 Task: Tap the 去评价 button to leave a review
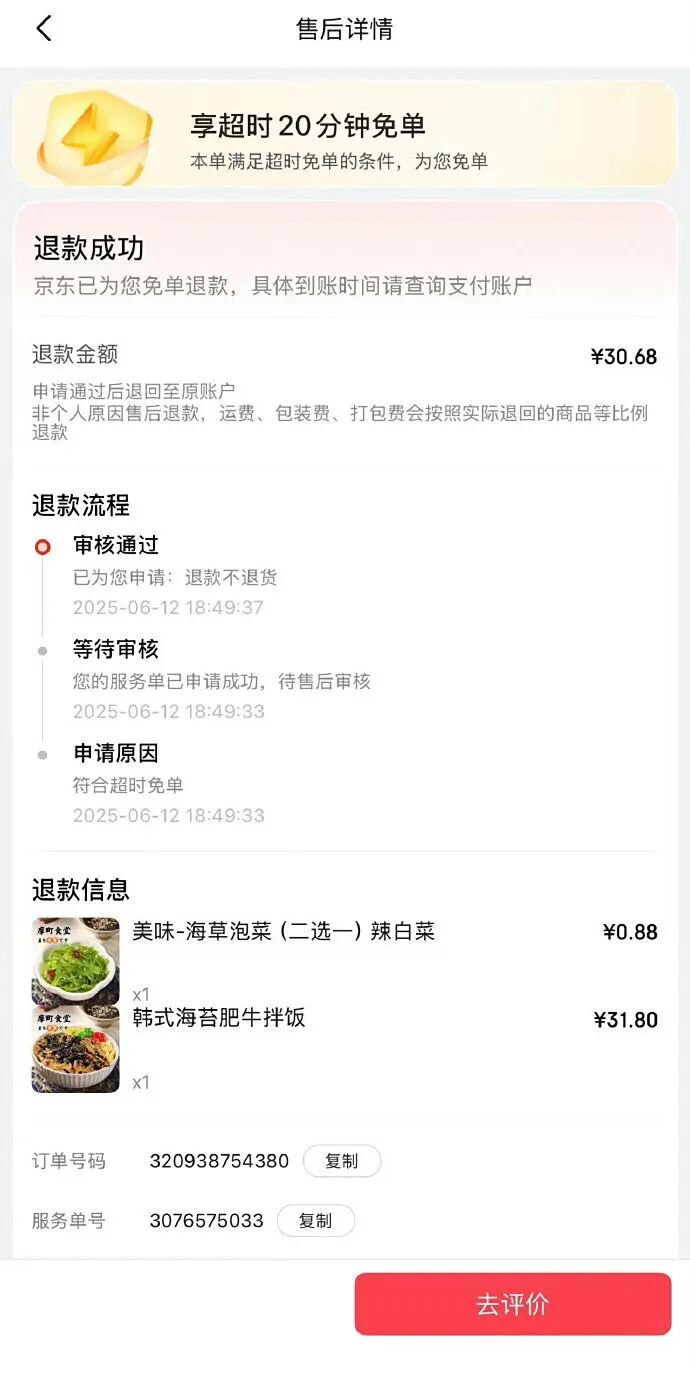(513, 1304)
